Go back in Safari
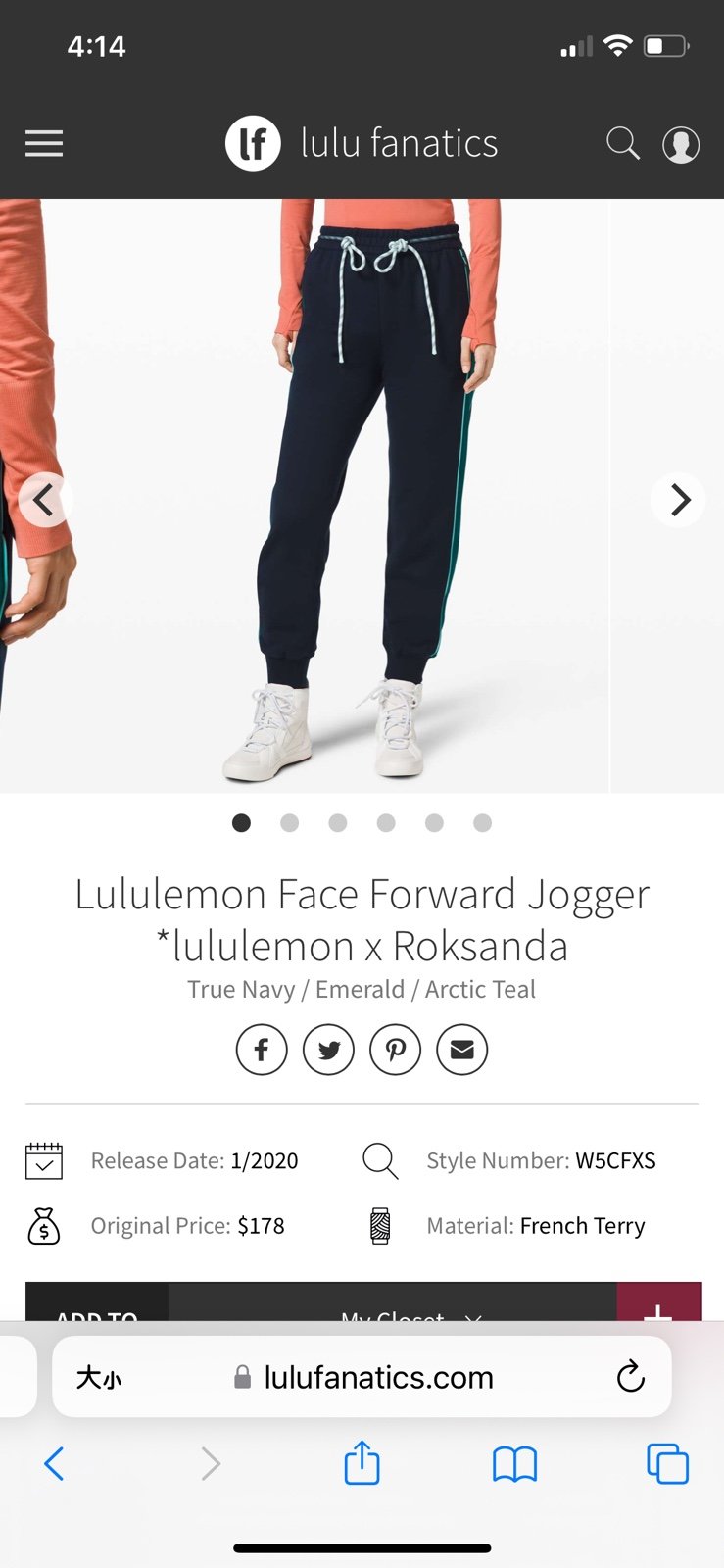 [x=55, y=1464]
